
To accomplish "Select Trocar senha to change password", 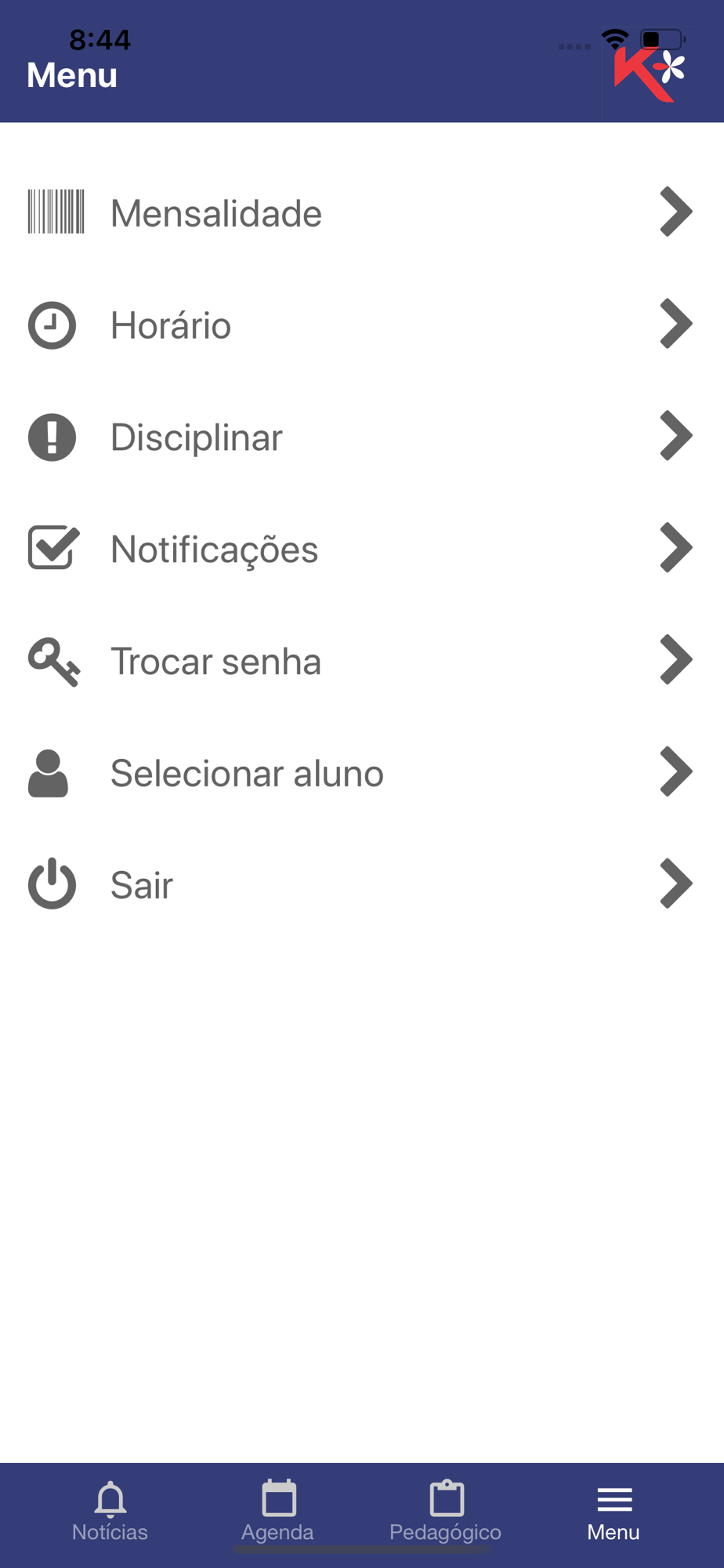I will [x=360, y=661].
